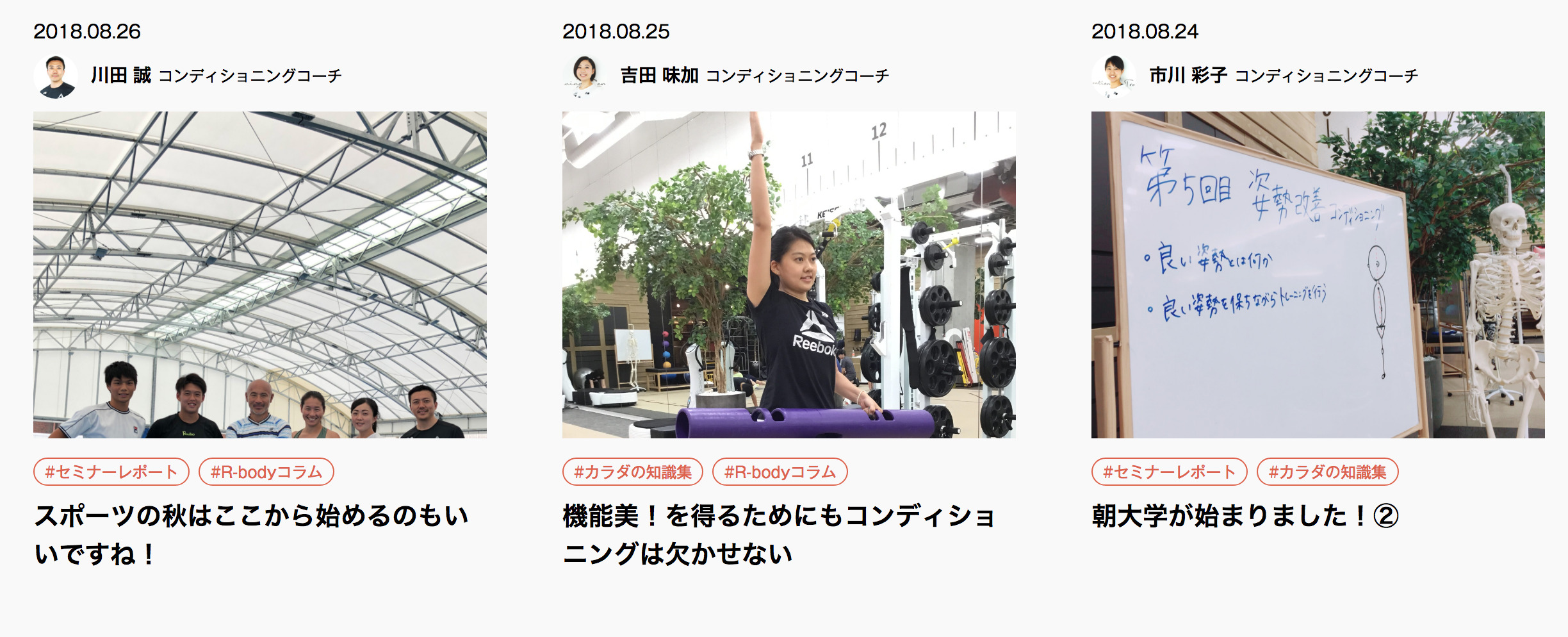Open the Reebok trainer article thumbnail by 吉田 味加
1568x637 pixels.
tap(788, 274)
